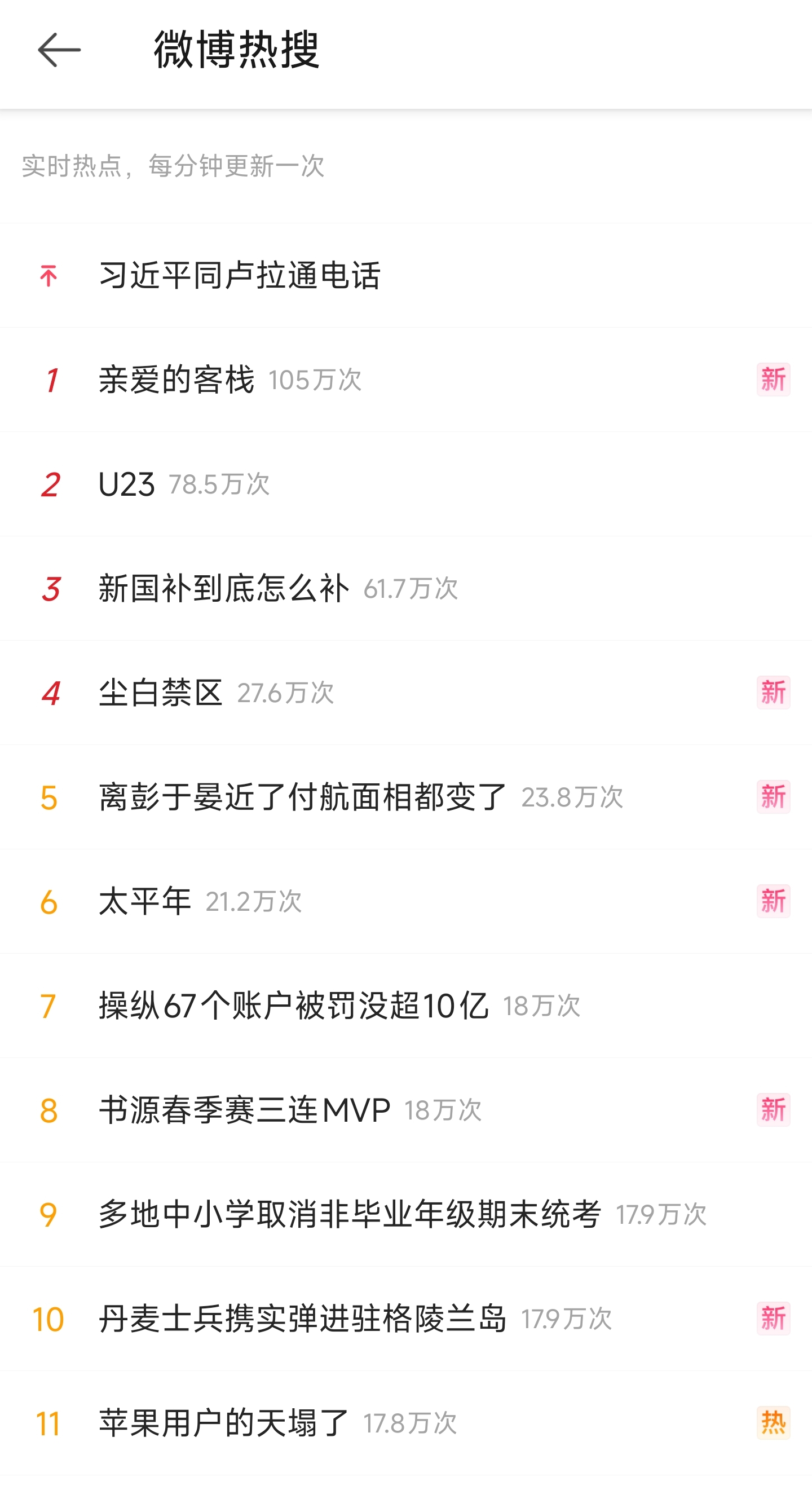Tap 书源春季赛三连MVP entry
Screen dimensions: 812x1490
(244, 1110)
